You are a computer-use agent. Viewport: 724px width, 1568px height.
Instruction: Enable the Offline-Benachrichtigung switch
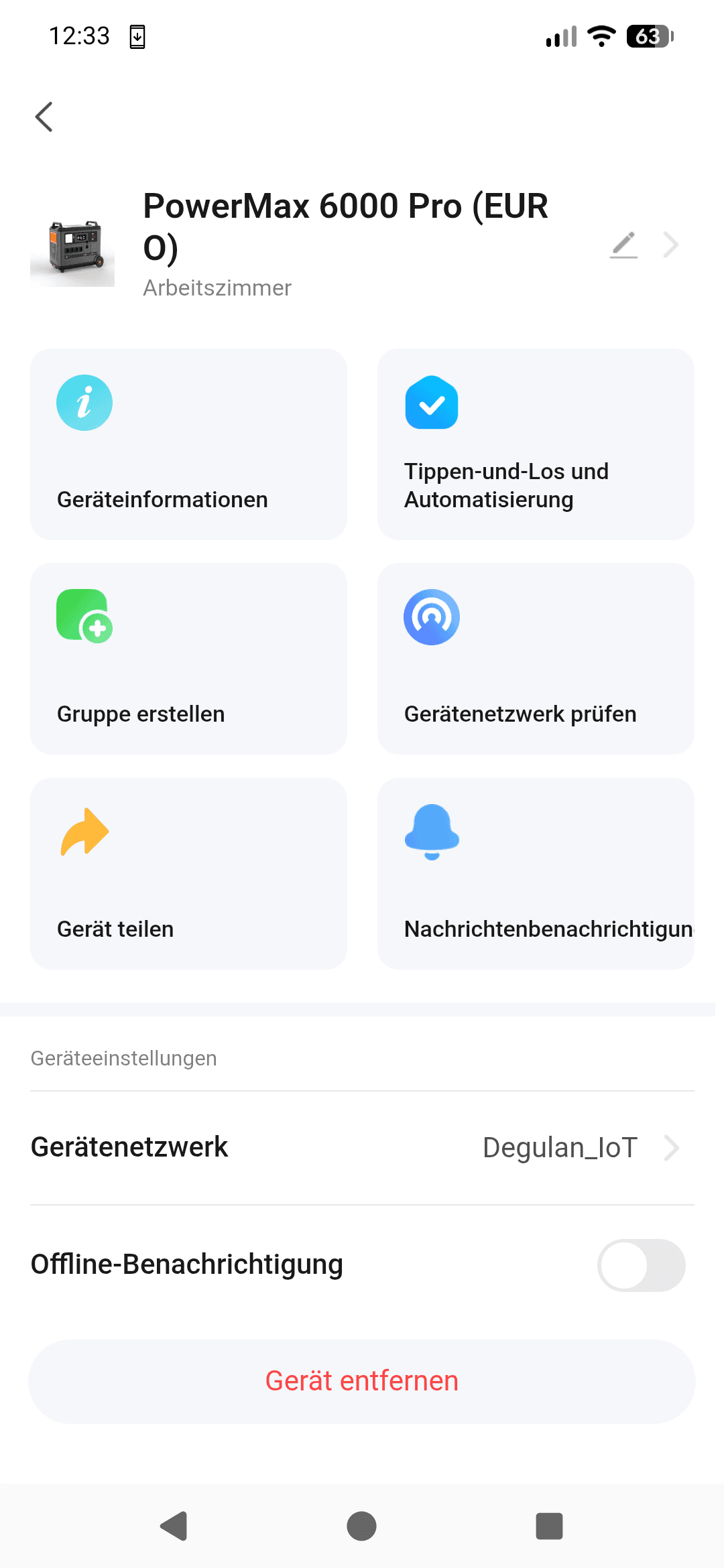[x=641, y=1265]
